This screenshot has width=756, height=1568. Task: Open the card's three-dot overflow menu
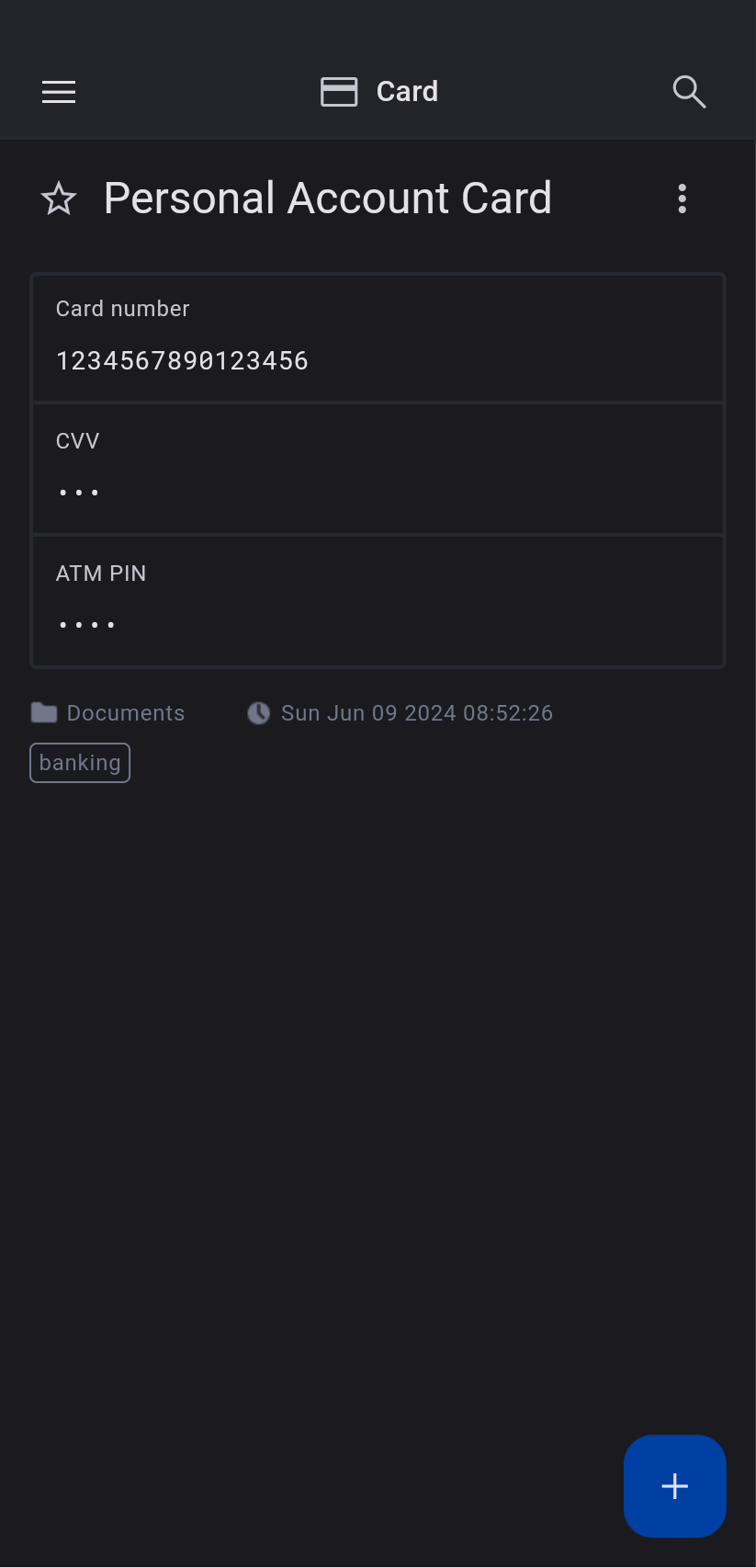click(x=682, y=199)
